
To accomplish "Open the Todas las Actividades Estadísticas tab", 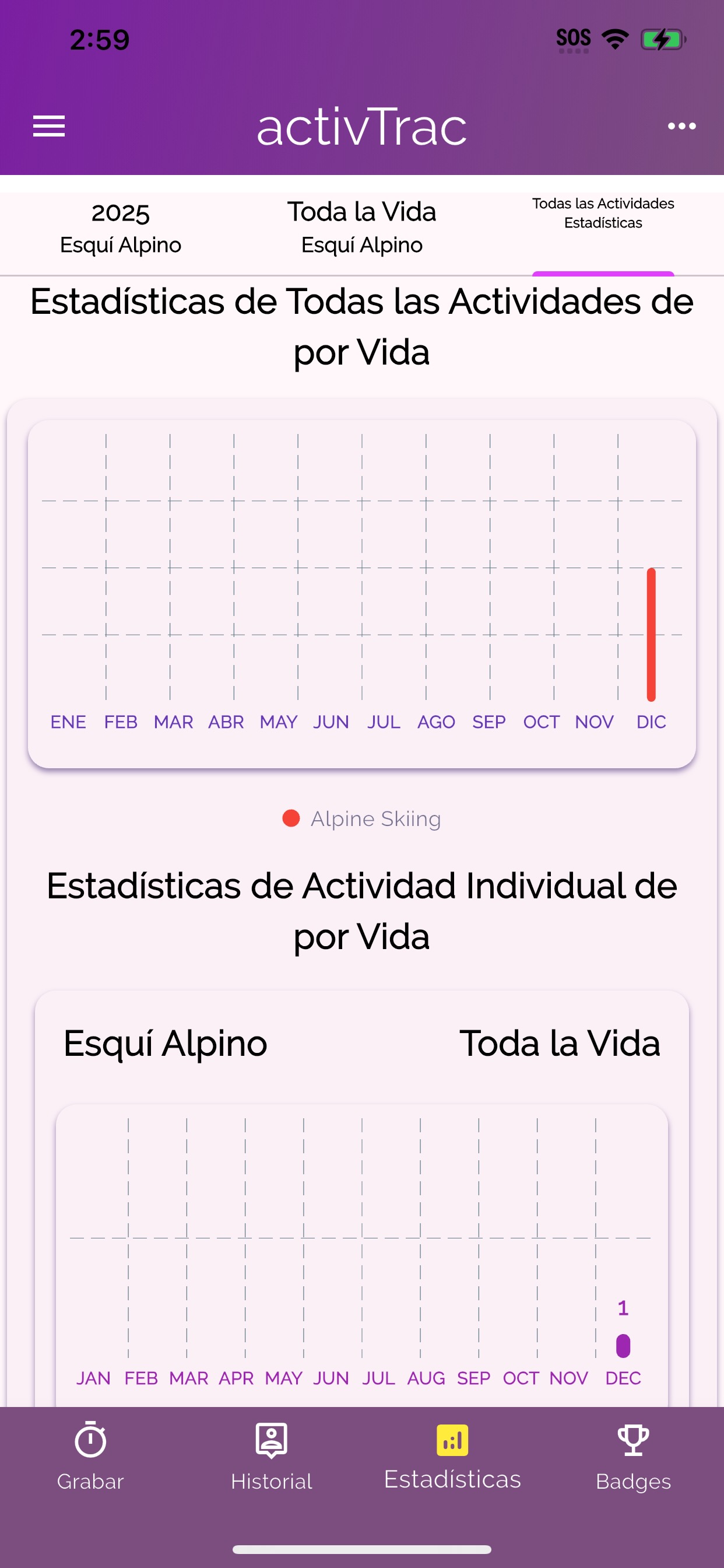I will tap(603, 213).
